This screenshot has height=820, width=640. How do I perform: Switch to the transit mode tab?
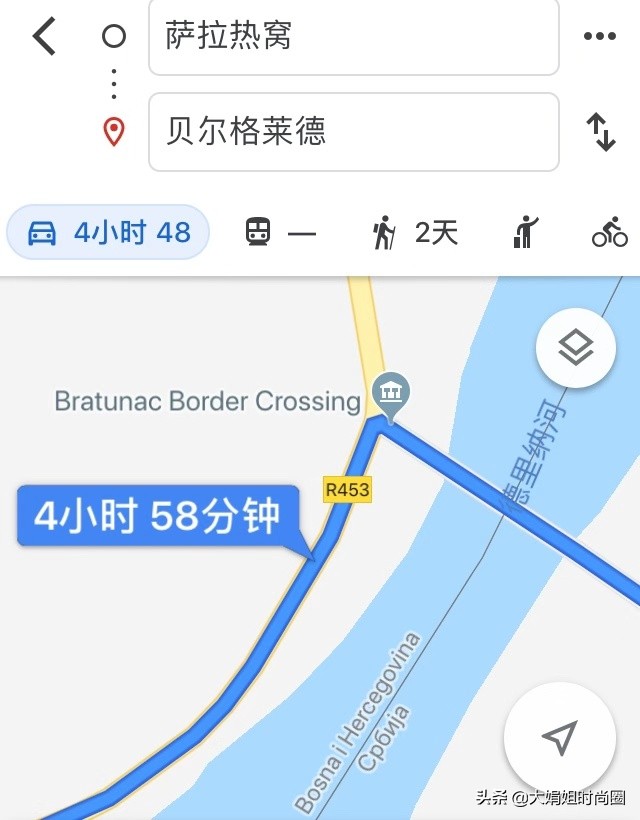coord(280,233)
